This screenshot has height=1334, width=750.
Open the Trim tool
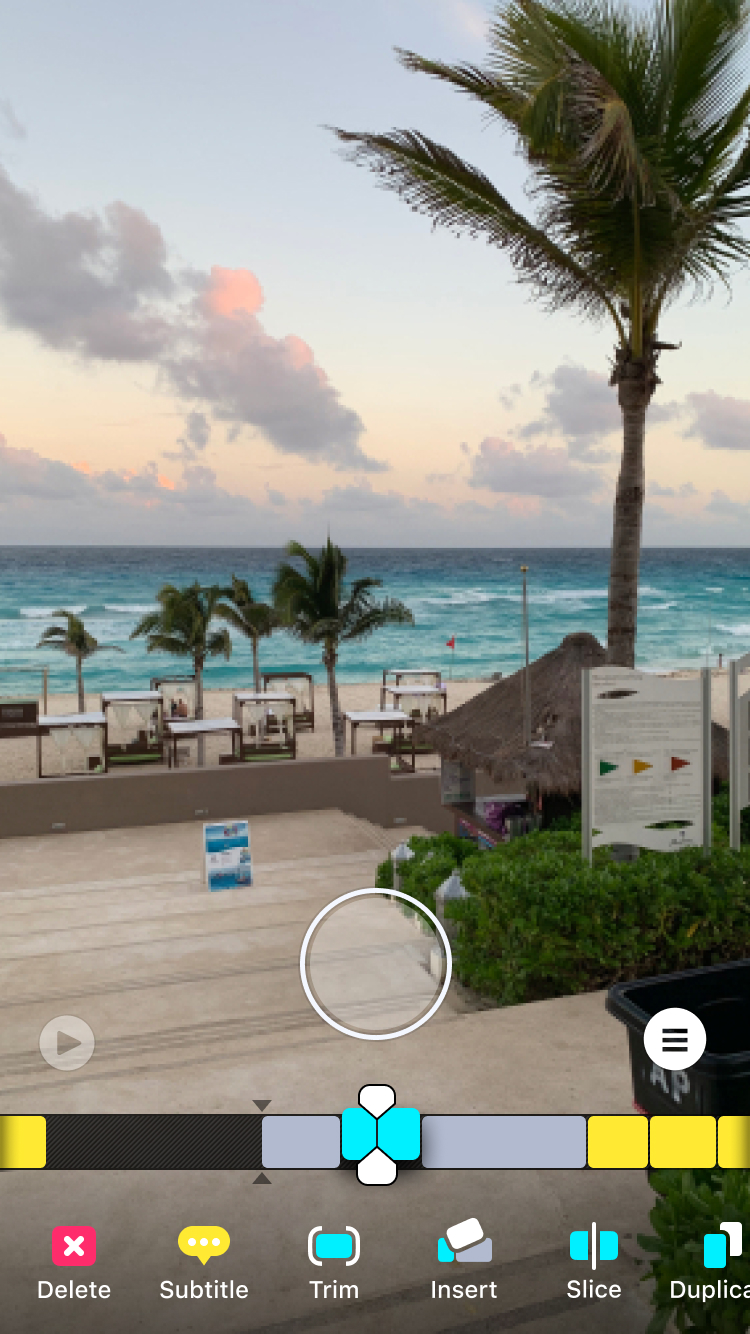[x=334, y=1262]
